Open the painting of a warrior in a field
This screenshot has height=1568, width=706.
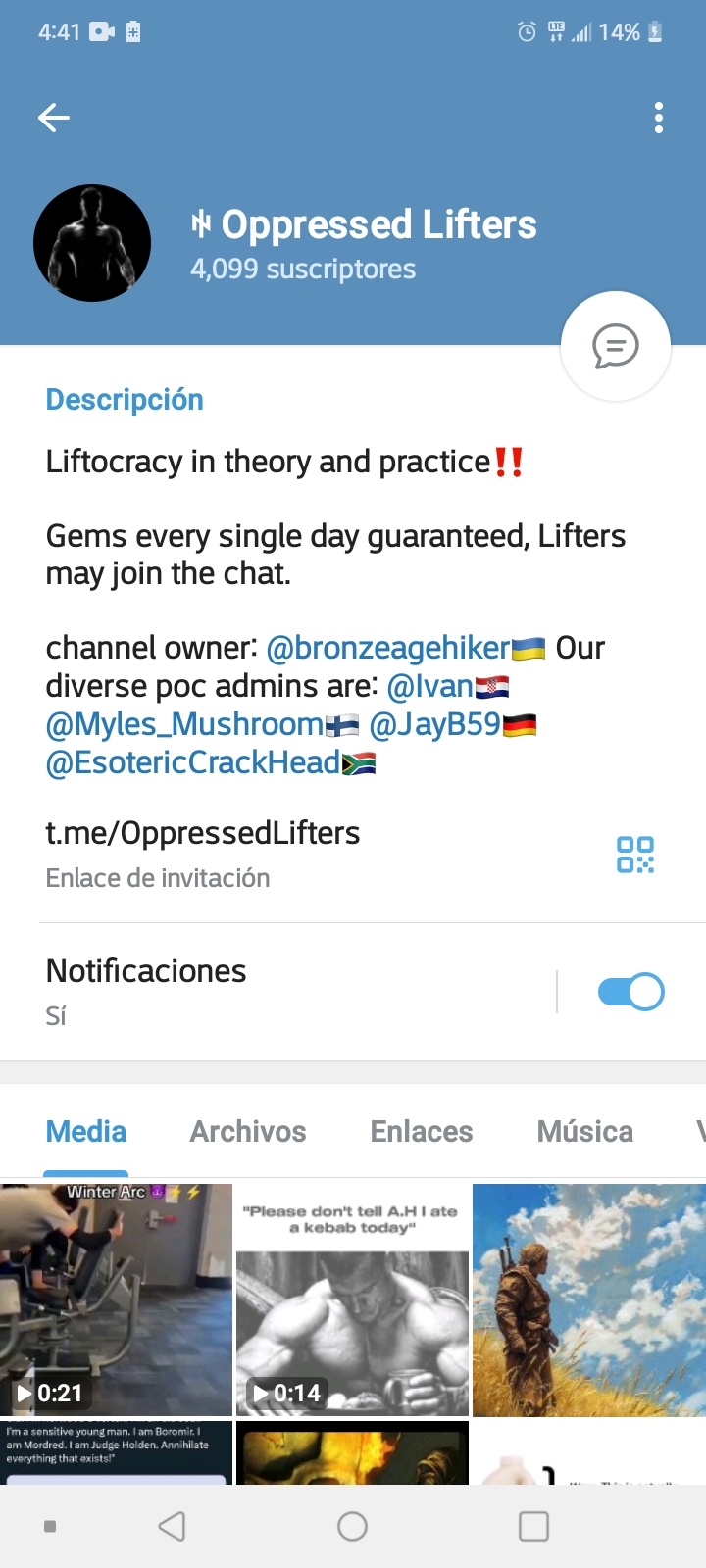tap(589, 1299)
